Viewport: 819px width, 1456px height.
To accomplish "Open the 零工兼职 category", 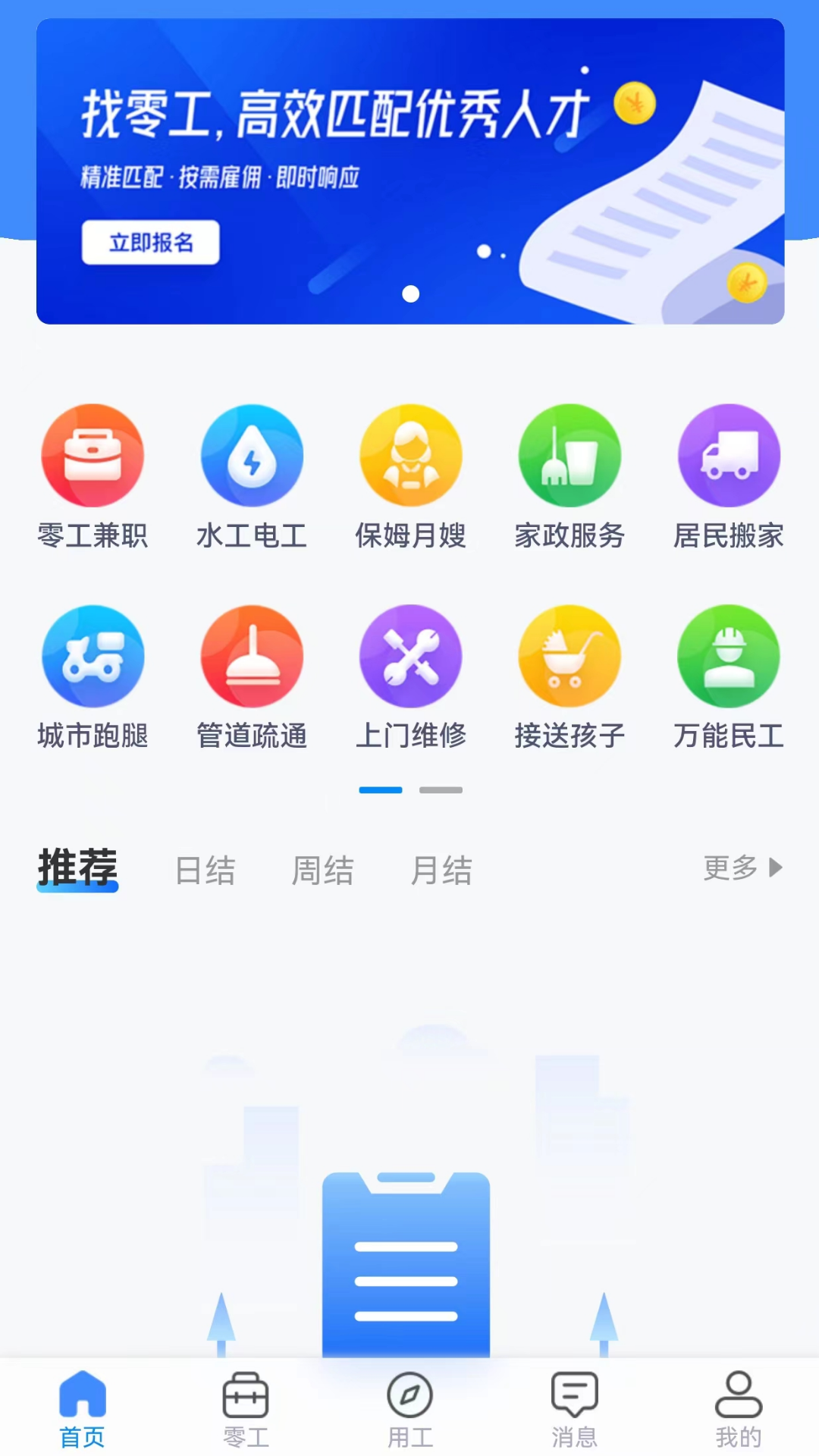I will pos(93,475).
